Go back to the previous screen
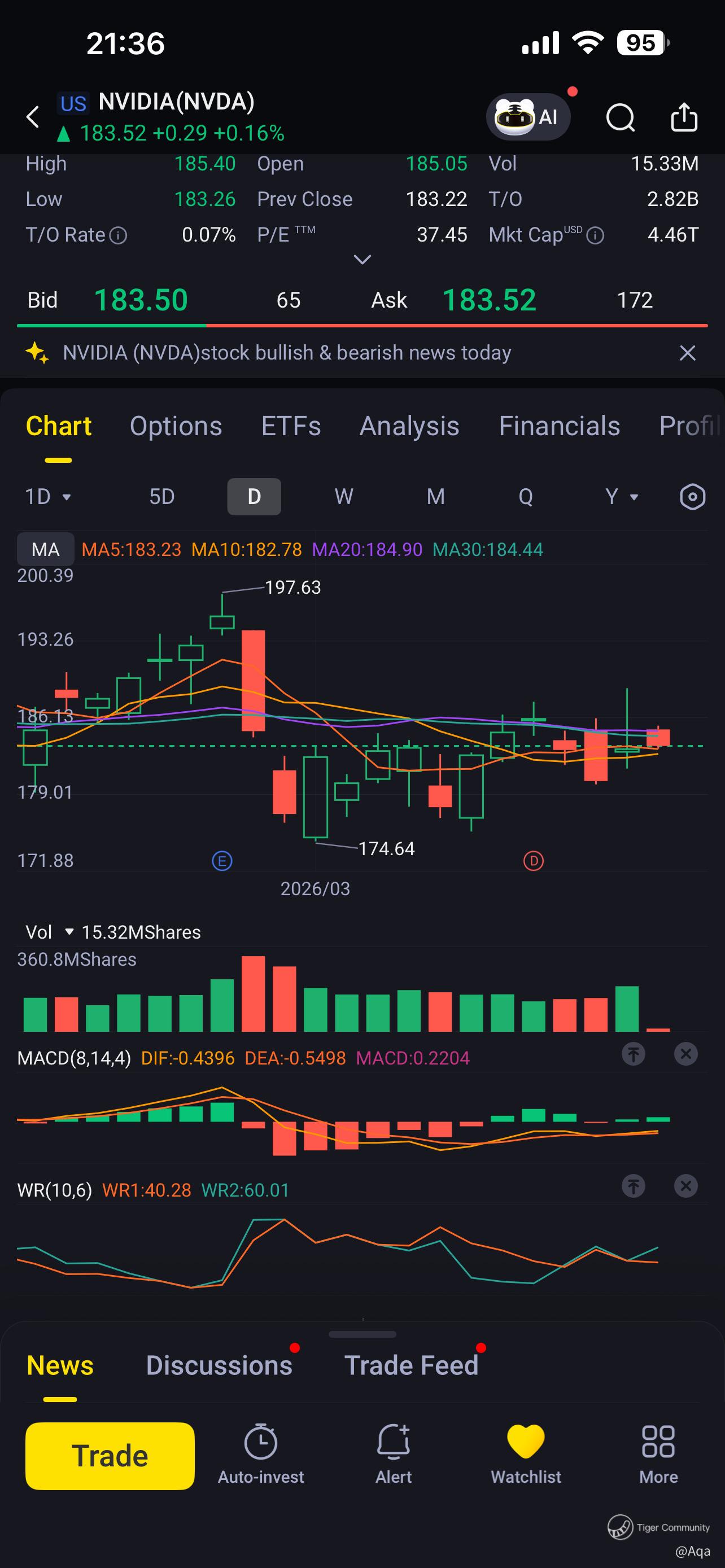The height and width of the screenshot is (1568, 725). coord(33,117)
